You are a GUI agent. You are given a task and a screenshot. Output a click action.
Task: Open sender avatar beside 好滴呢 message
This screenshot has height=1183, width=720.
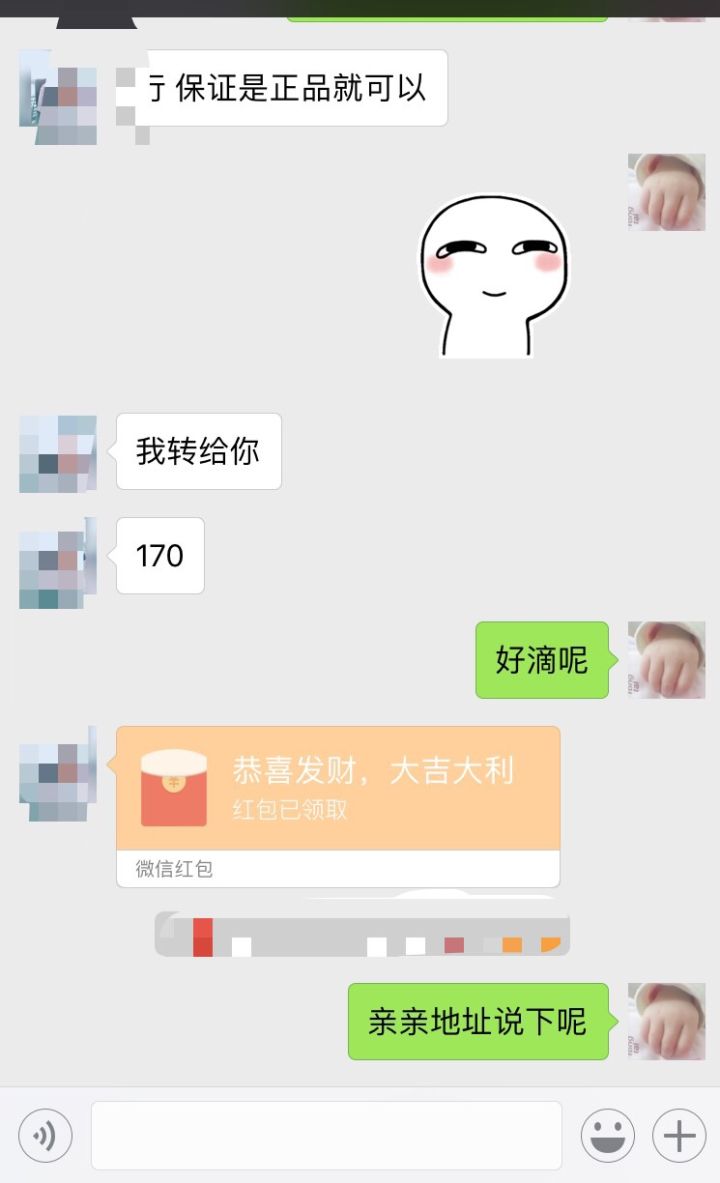coord(666,660)
